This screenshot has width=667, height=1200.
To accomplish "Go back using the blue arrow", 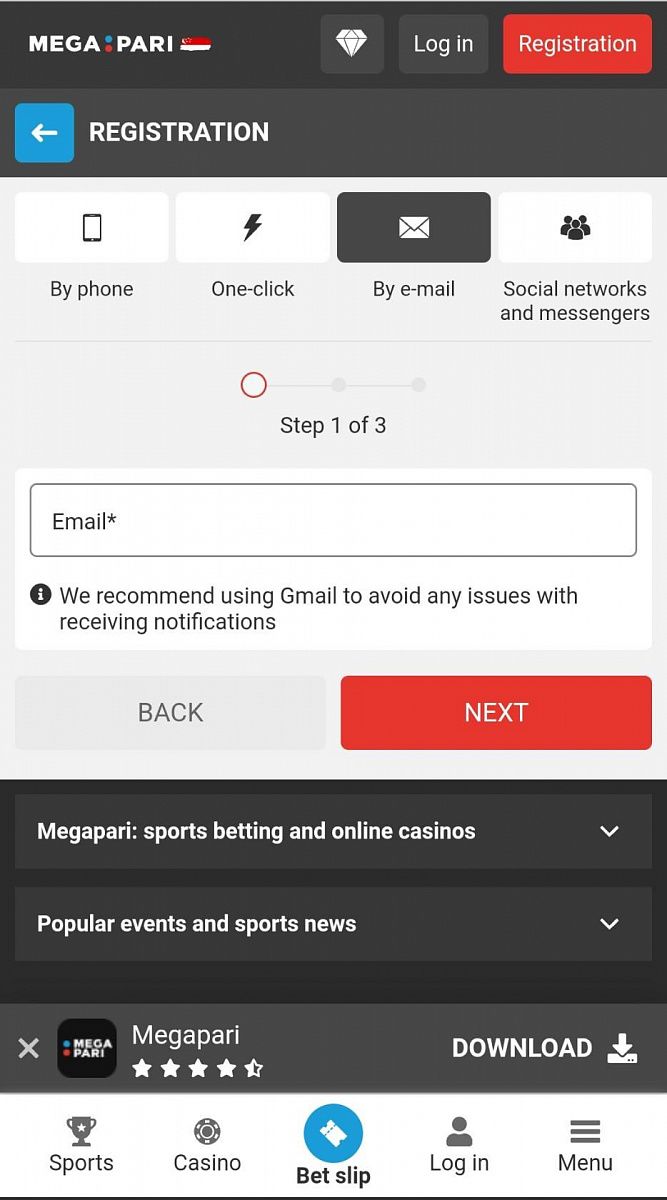I will click(x=44, y=132).
